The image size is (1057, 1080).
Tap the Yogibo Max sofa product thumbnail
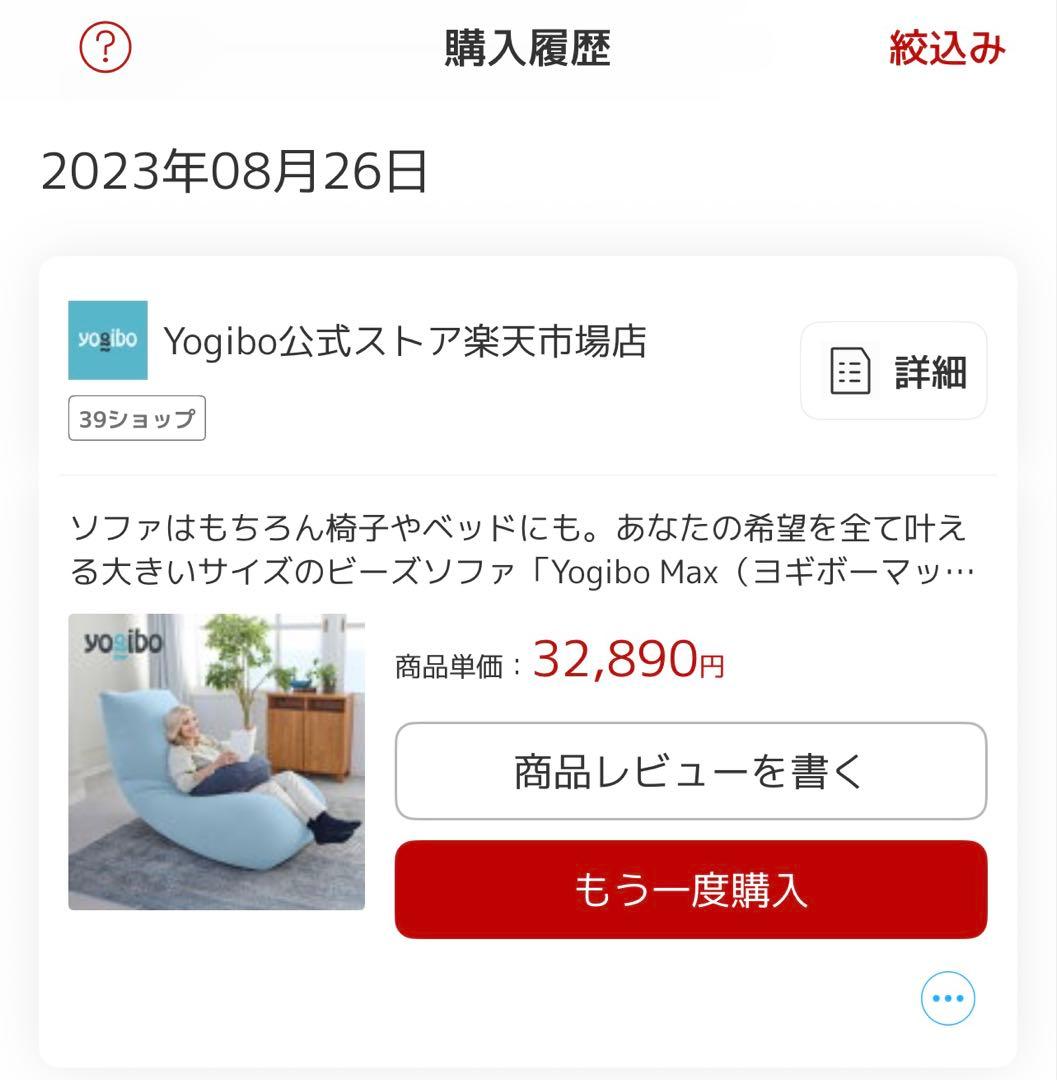click(216, 762)
